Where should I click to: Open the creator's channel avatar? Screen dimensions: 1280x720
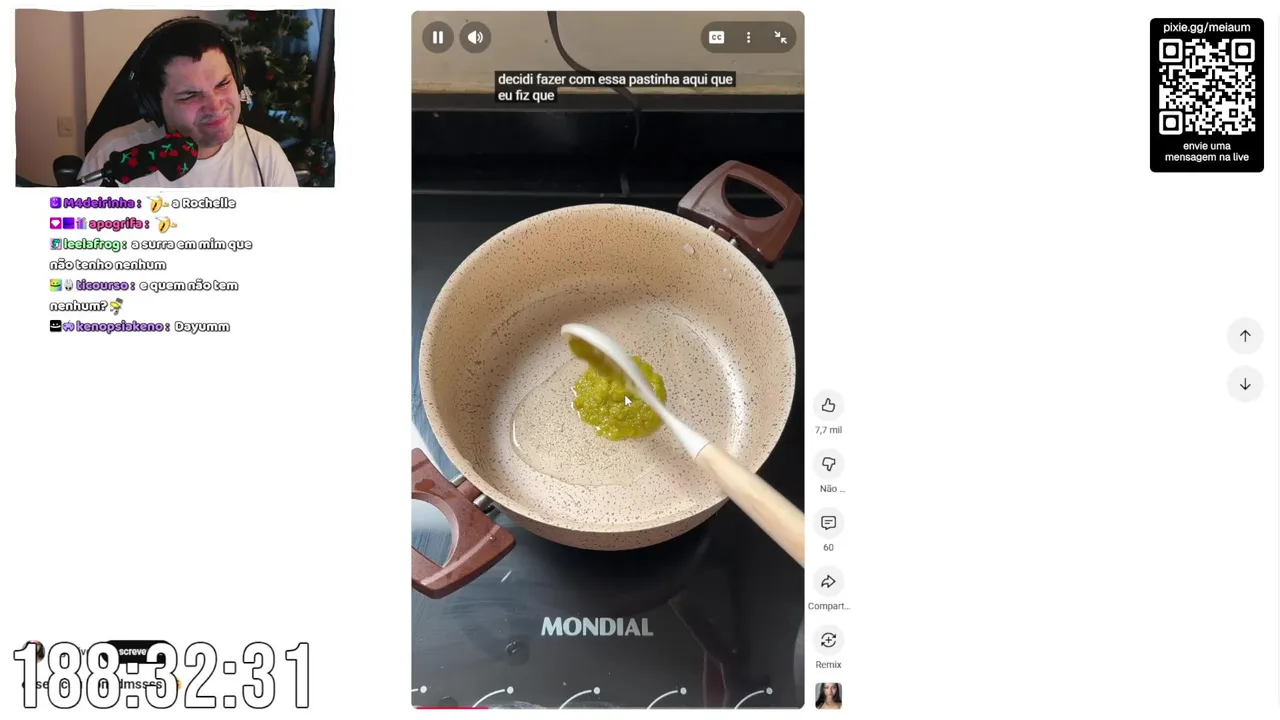828,696
